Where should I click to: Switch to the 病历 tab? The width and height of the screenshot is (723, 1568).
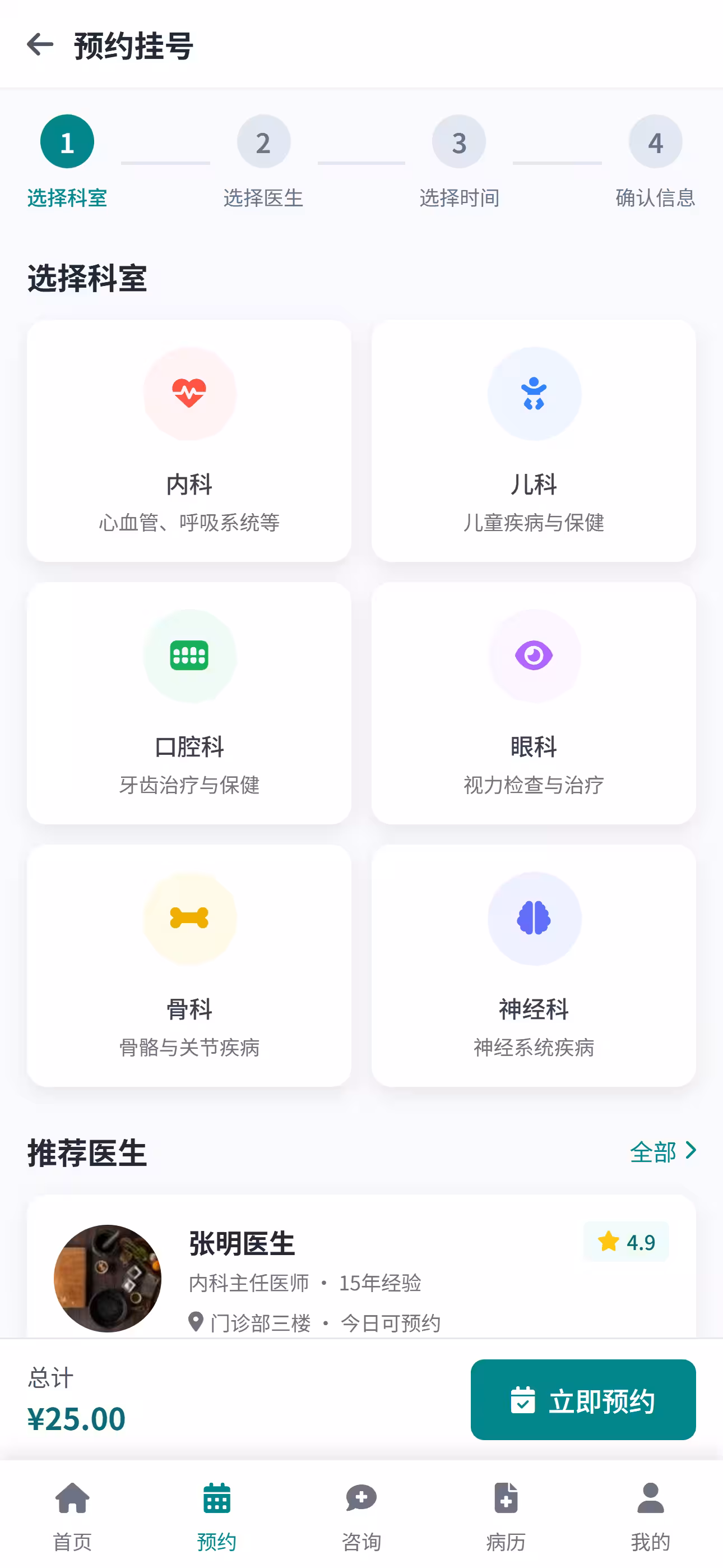506,1516
